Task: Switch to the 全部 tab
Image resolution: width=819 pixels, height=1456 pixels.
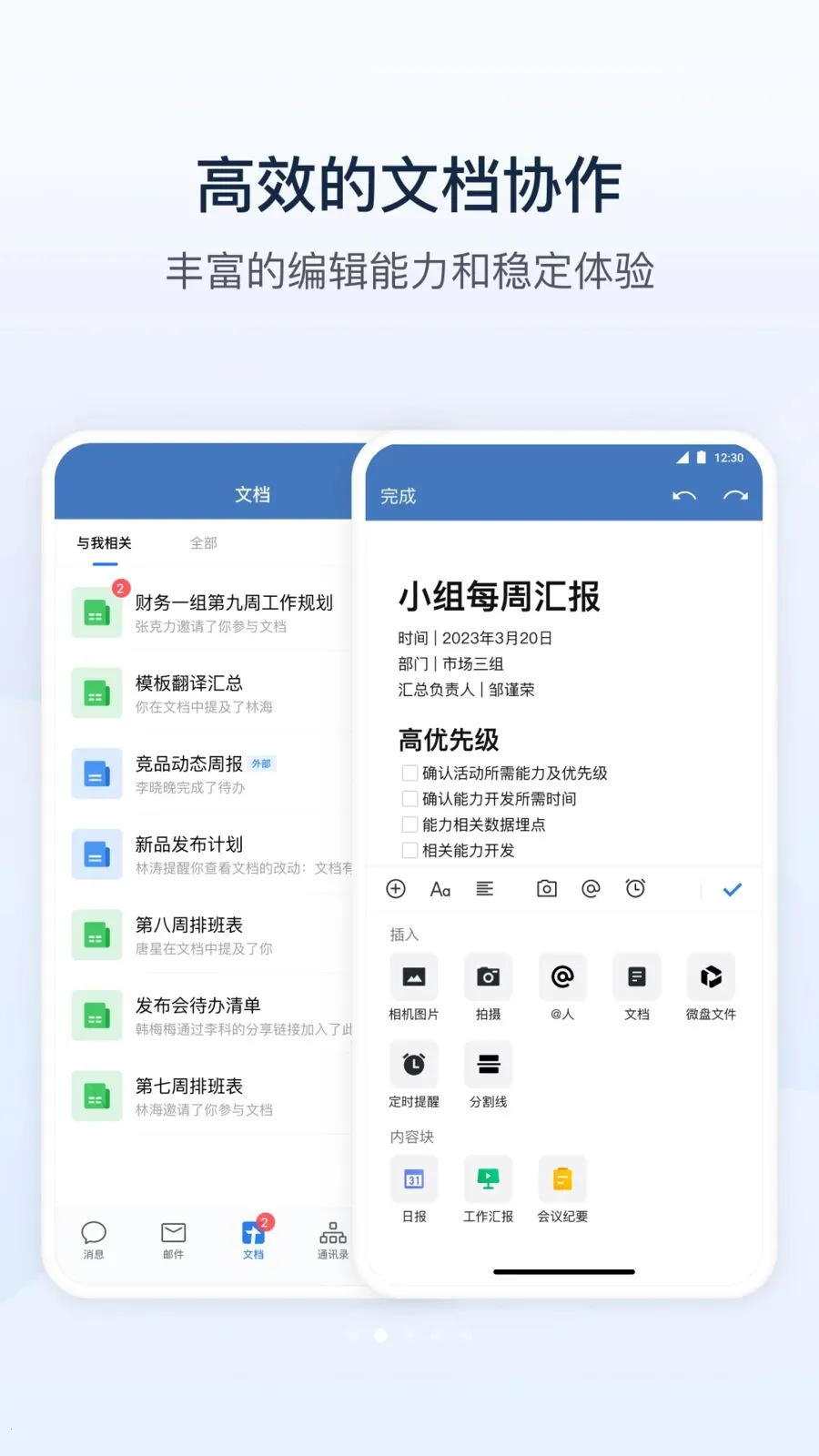Action: pos(204,543)
